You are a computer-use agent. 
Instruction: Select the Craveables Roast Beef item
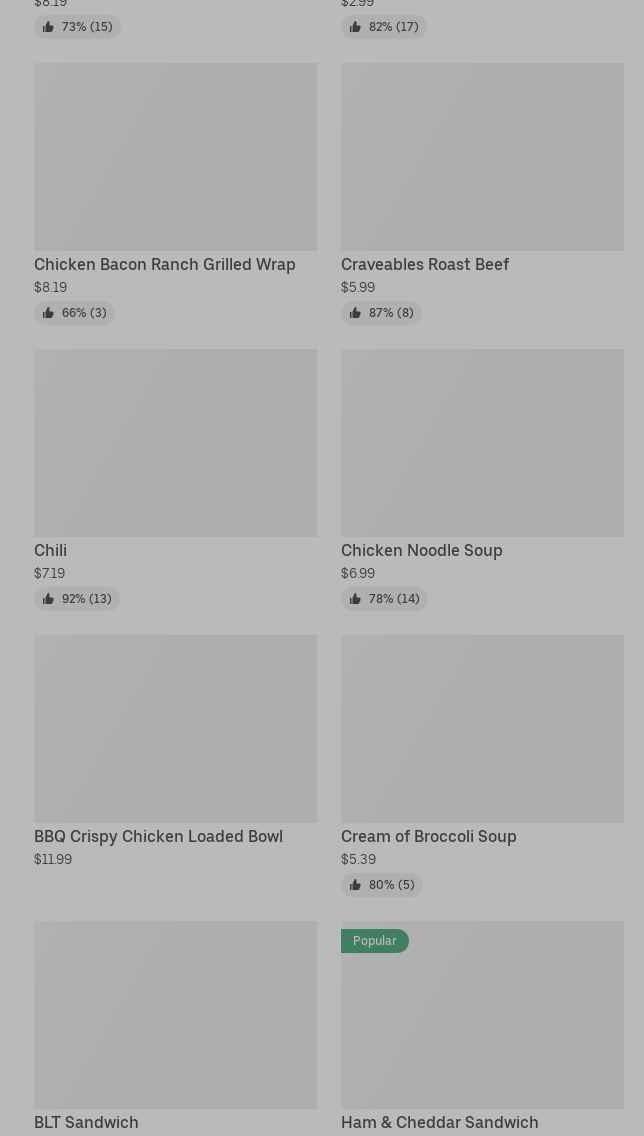(482, 193)
